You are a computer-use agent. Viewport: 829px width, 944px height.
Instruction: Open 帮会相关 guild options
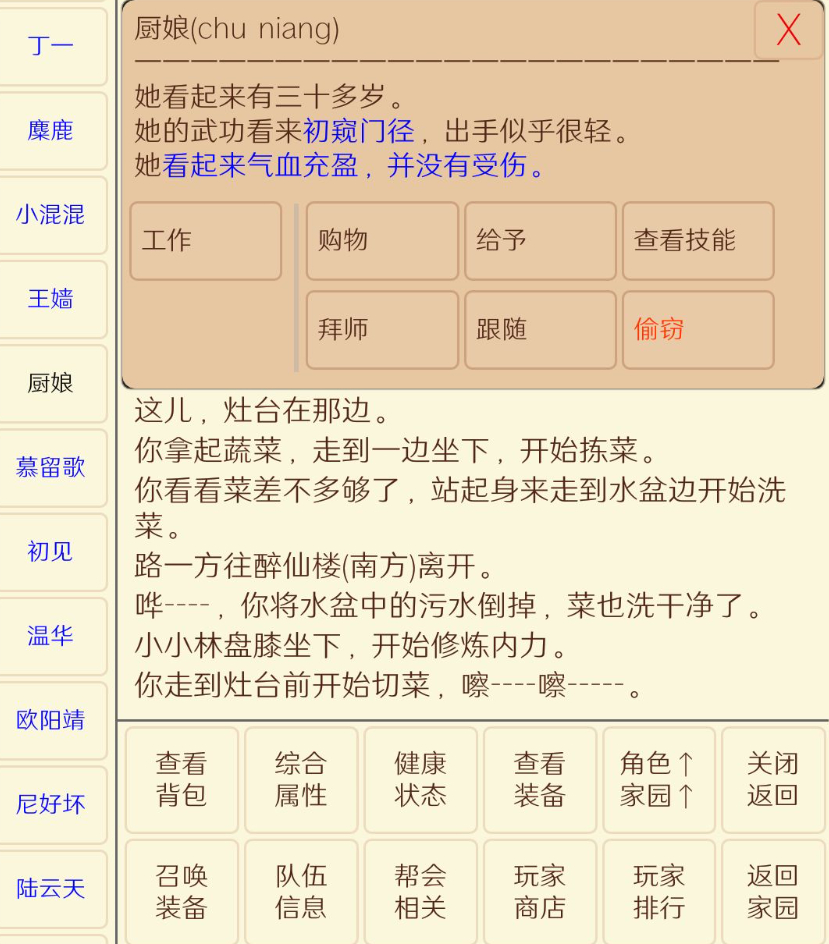pyautogui.click(x=419, y=890)
